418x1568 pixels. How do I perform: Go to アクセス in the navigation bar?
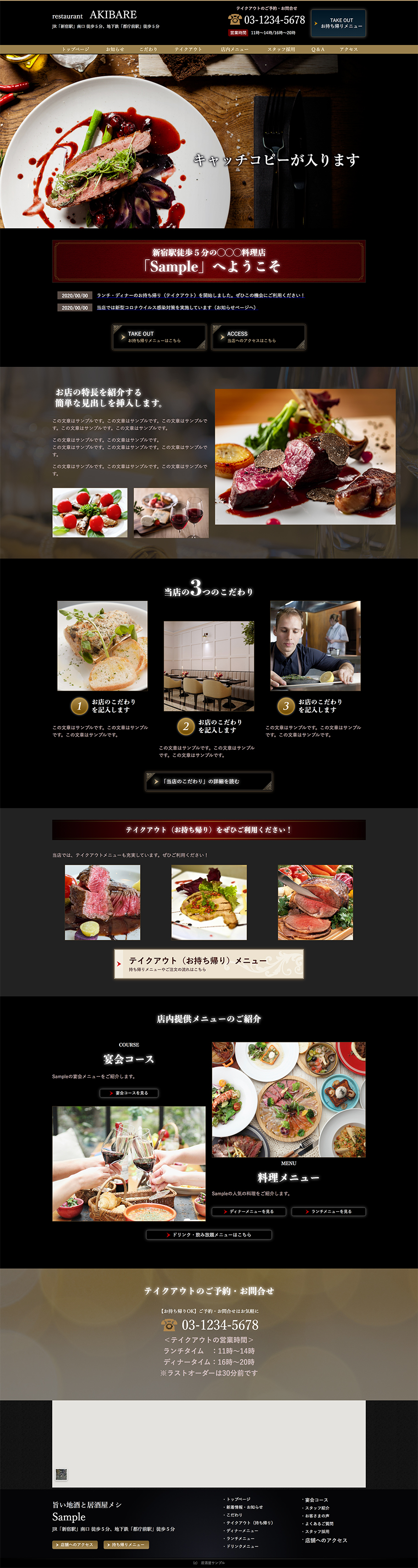(x=349, y=50)
